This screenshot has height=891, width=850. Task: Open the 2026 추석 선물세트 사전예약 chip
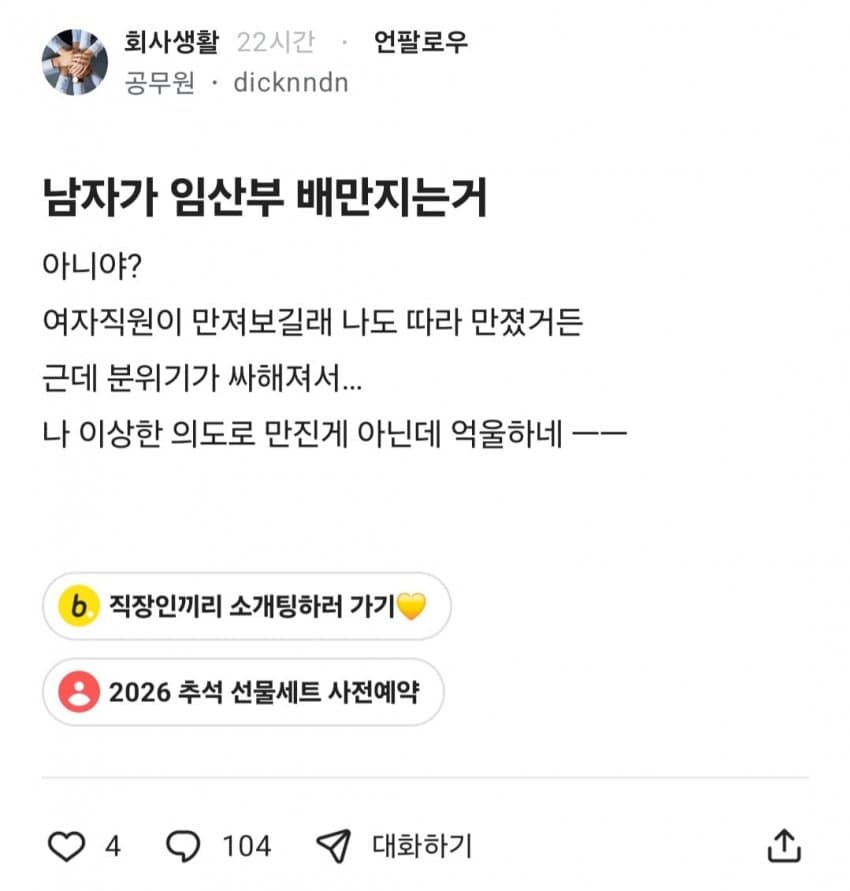pos(243,692)
